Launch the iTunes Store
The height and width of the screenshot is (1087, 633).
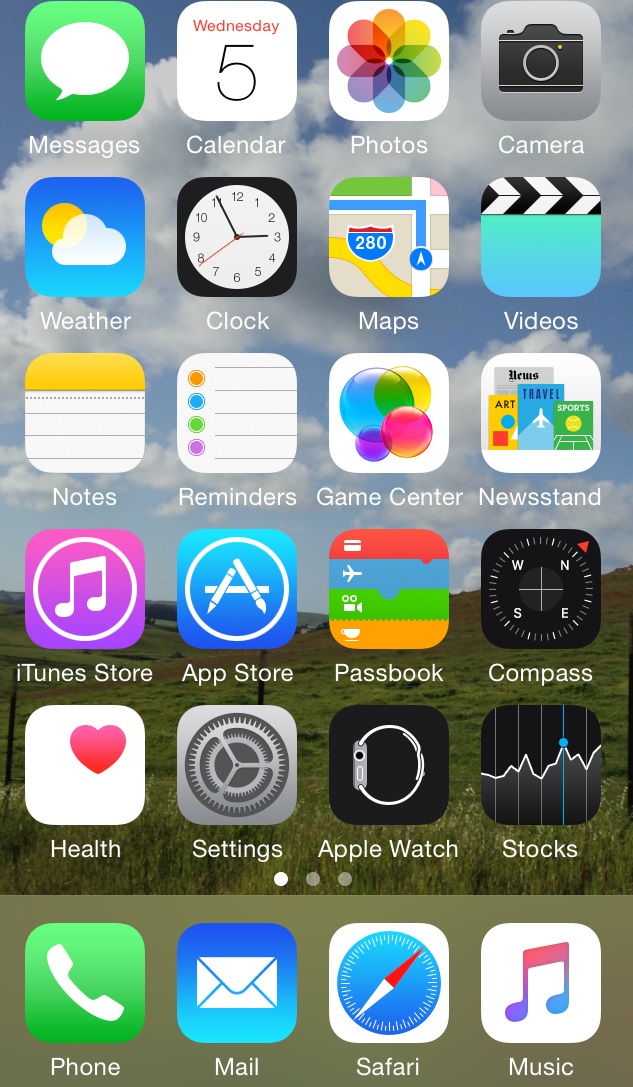click(x=85, y=589)
